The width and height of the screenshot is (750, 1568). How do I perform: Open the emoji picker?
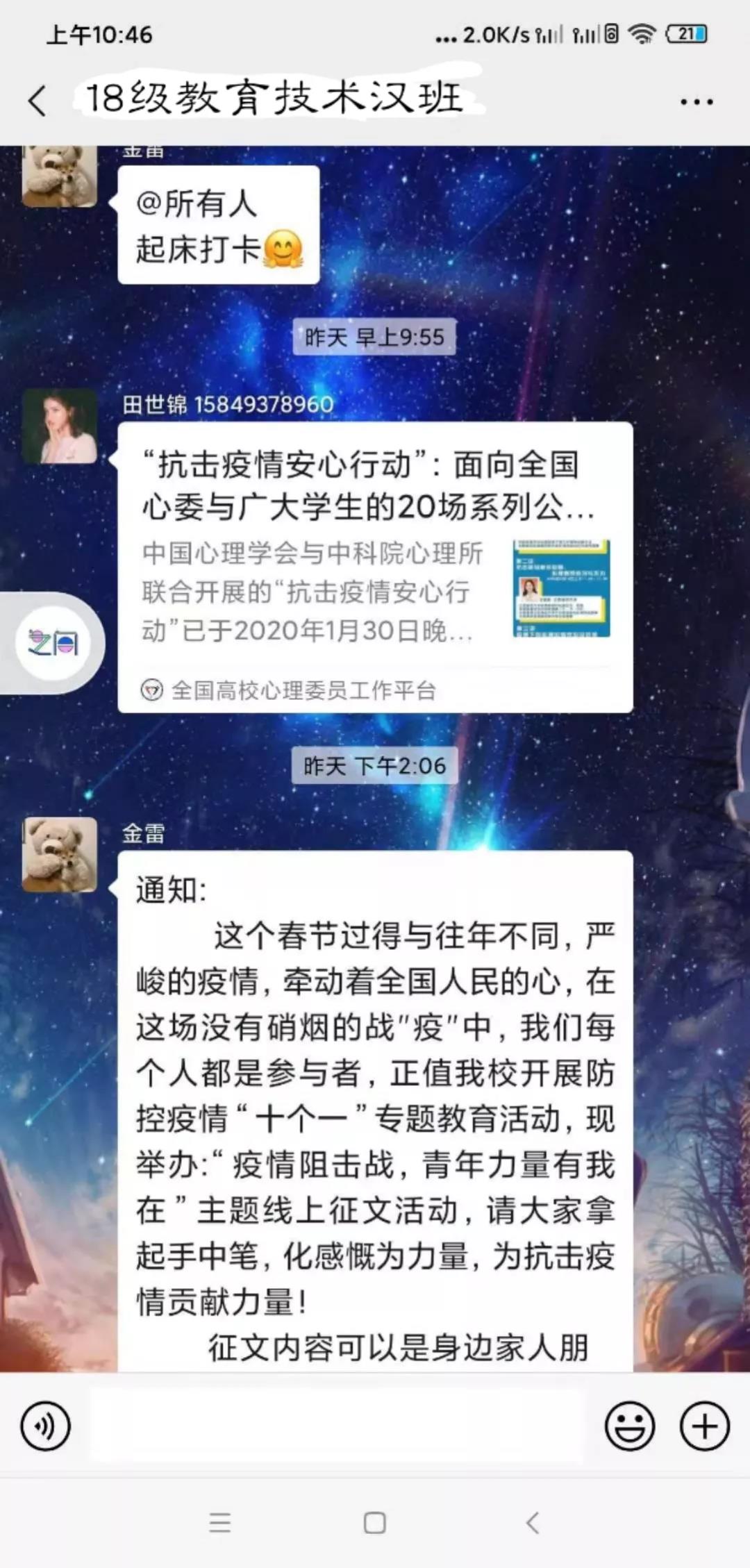pos(630,1427)
